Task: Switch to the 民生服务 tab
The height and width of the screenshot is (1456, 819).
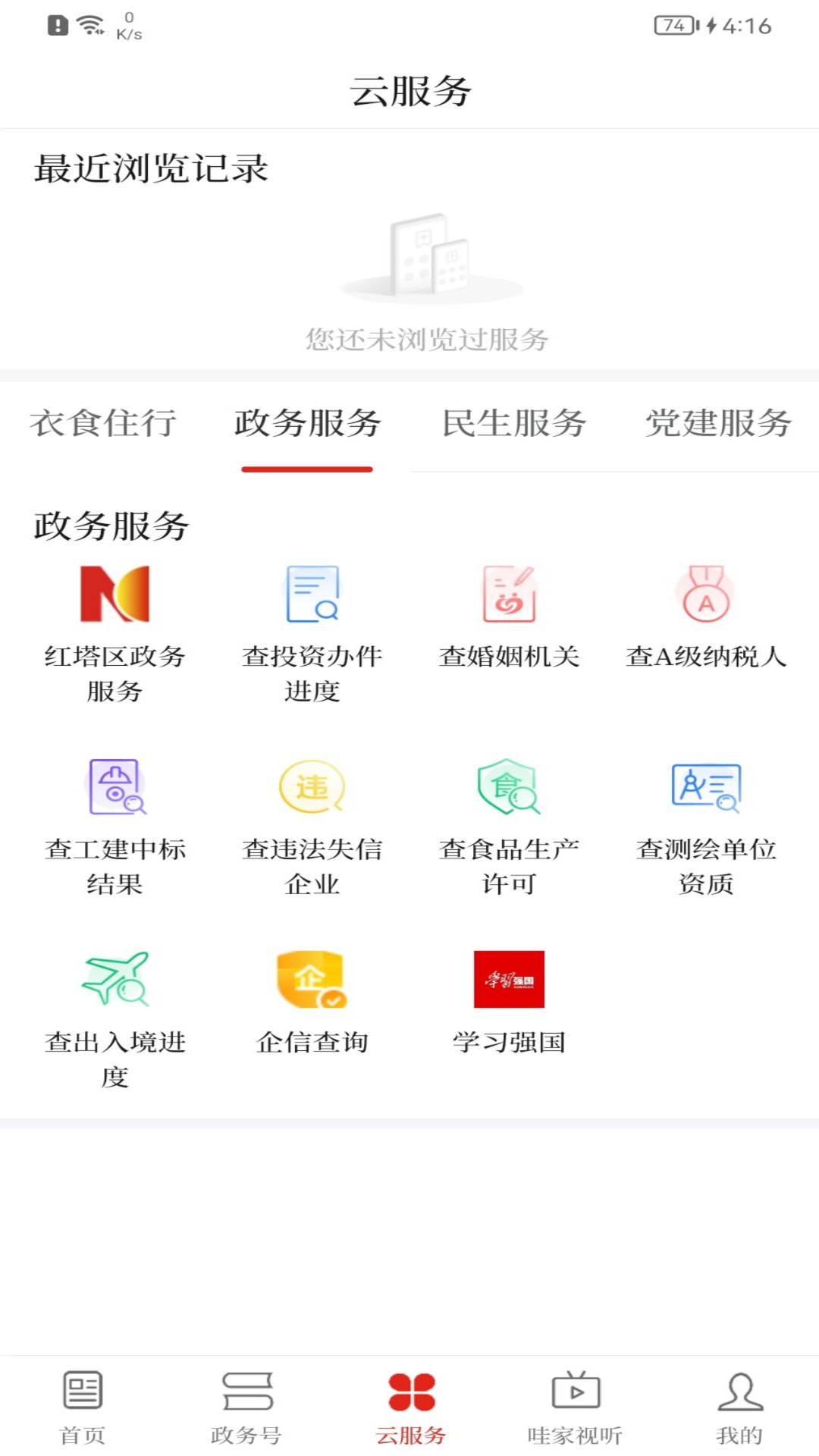Action: pyautogui.click(x=514, y=423)
